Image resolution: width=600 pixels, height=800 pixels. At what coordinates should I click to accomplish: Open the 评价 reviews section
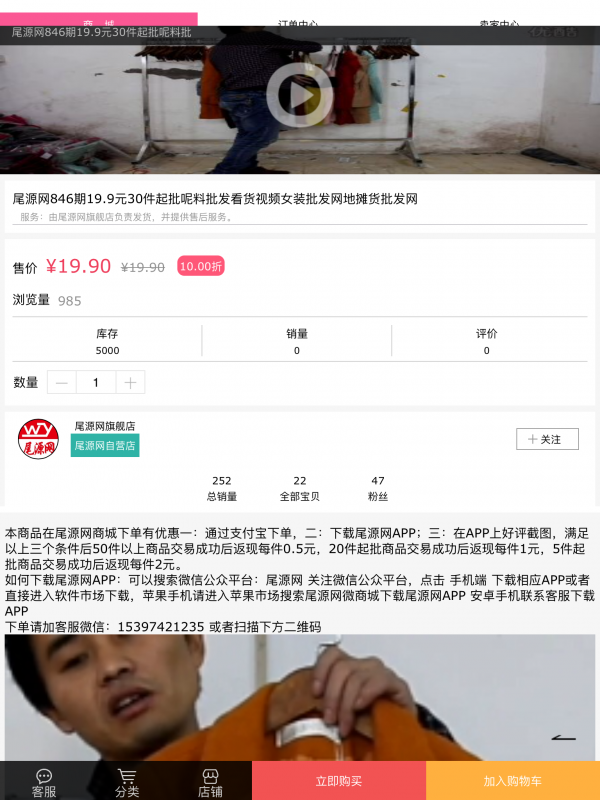click(487, 341)
